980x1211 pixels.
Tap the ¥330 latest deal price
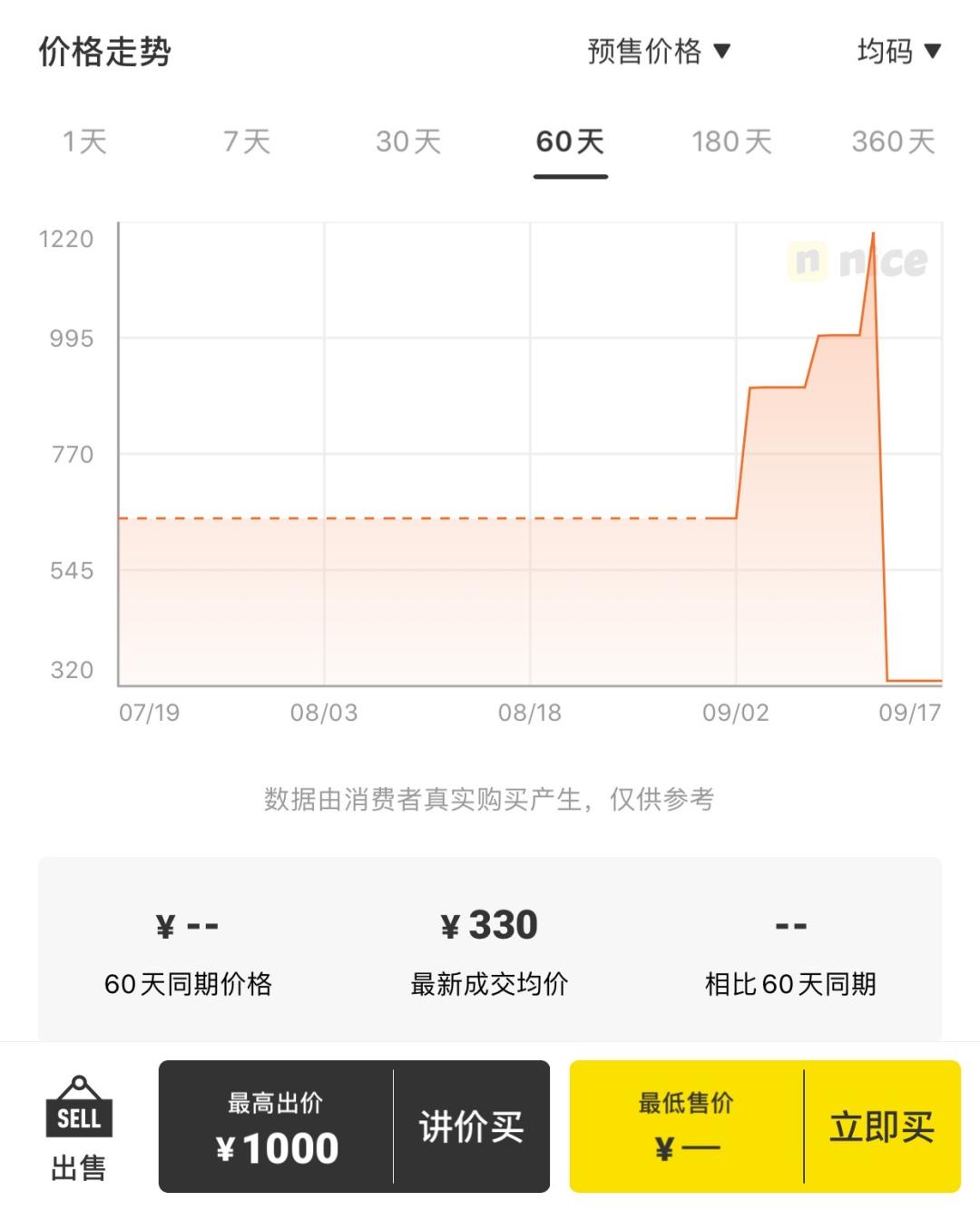click(488, 924)
